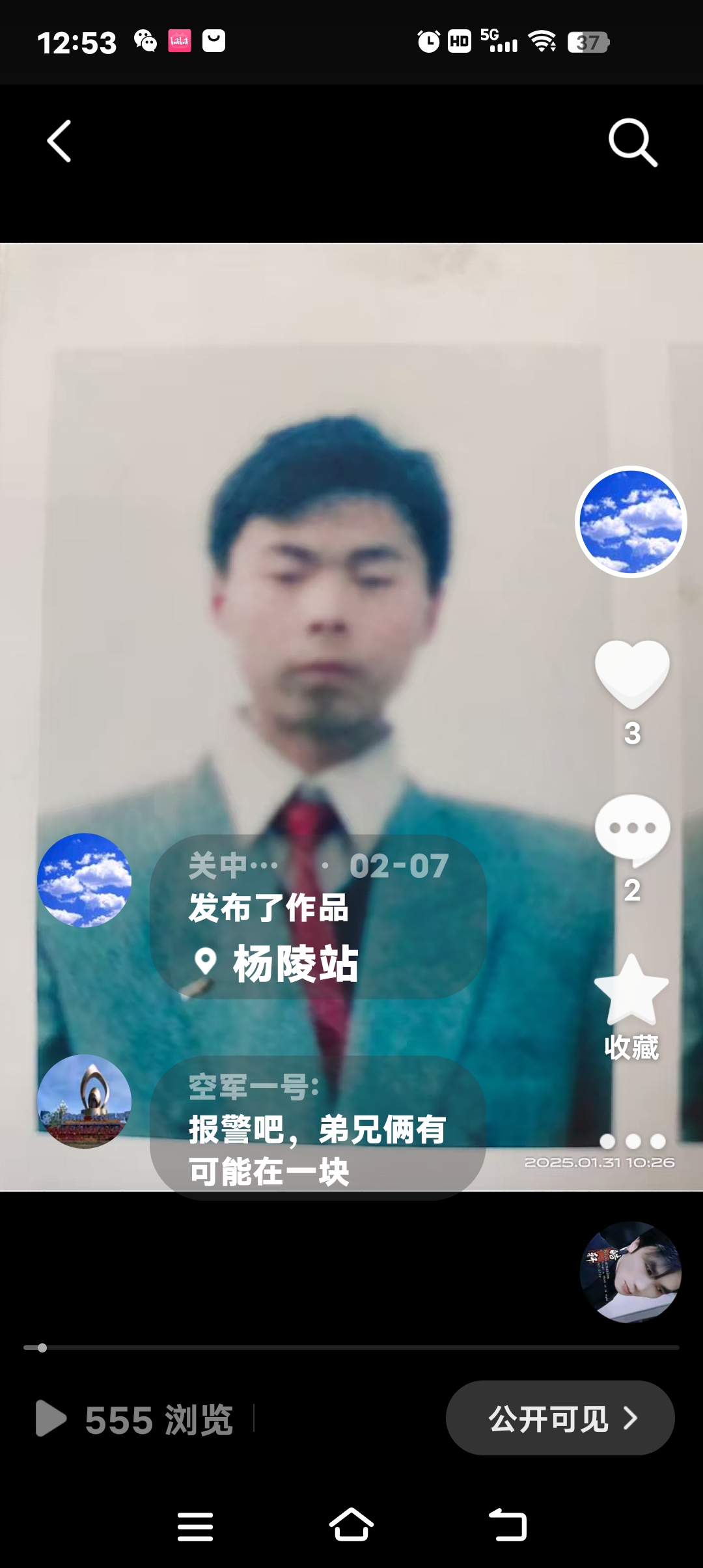Open the rotating music disc
Image resolution: width=703 pixels, height=1568 pixels.
[x=630, y=1271]
